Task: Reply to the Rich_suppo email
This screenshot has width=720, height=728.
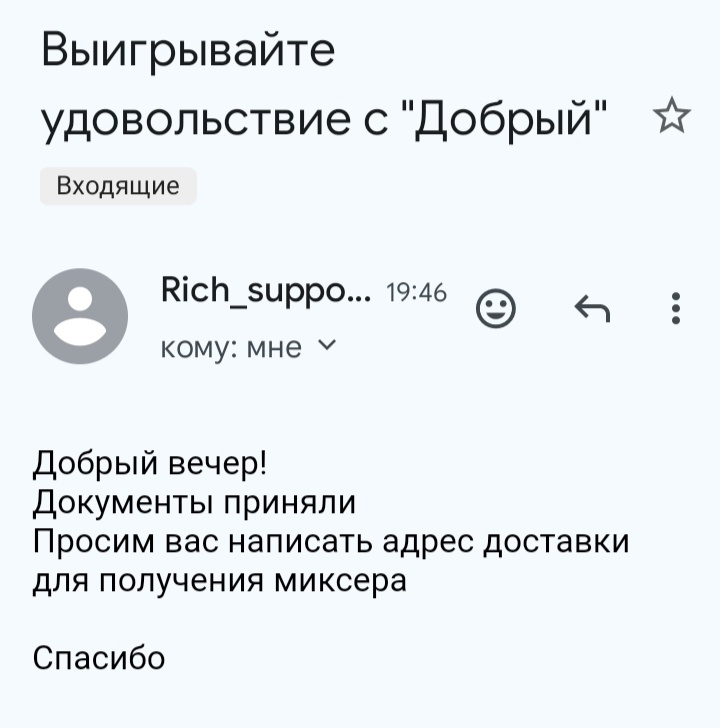Action: click(592, 310)
